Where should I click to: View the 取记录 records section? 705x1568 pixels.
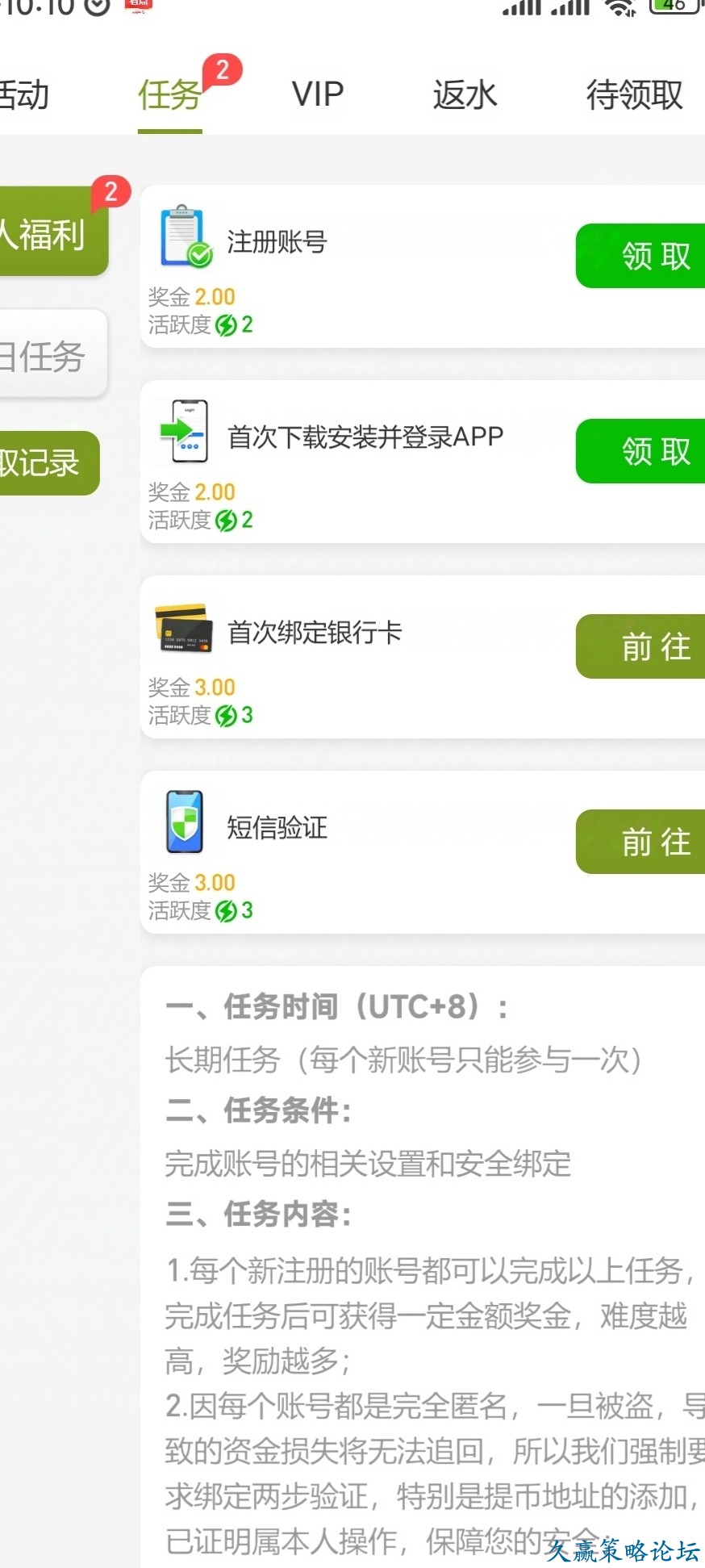click(x=44, y=463)
